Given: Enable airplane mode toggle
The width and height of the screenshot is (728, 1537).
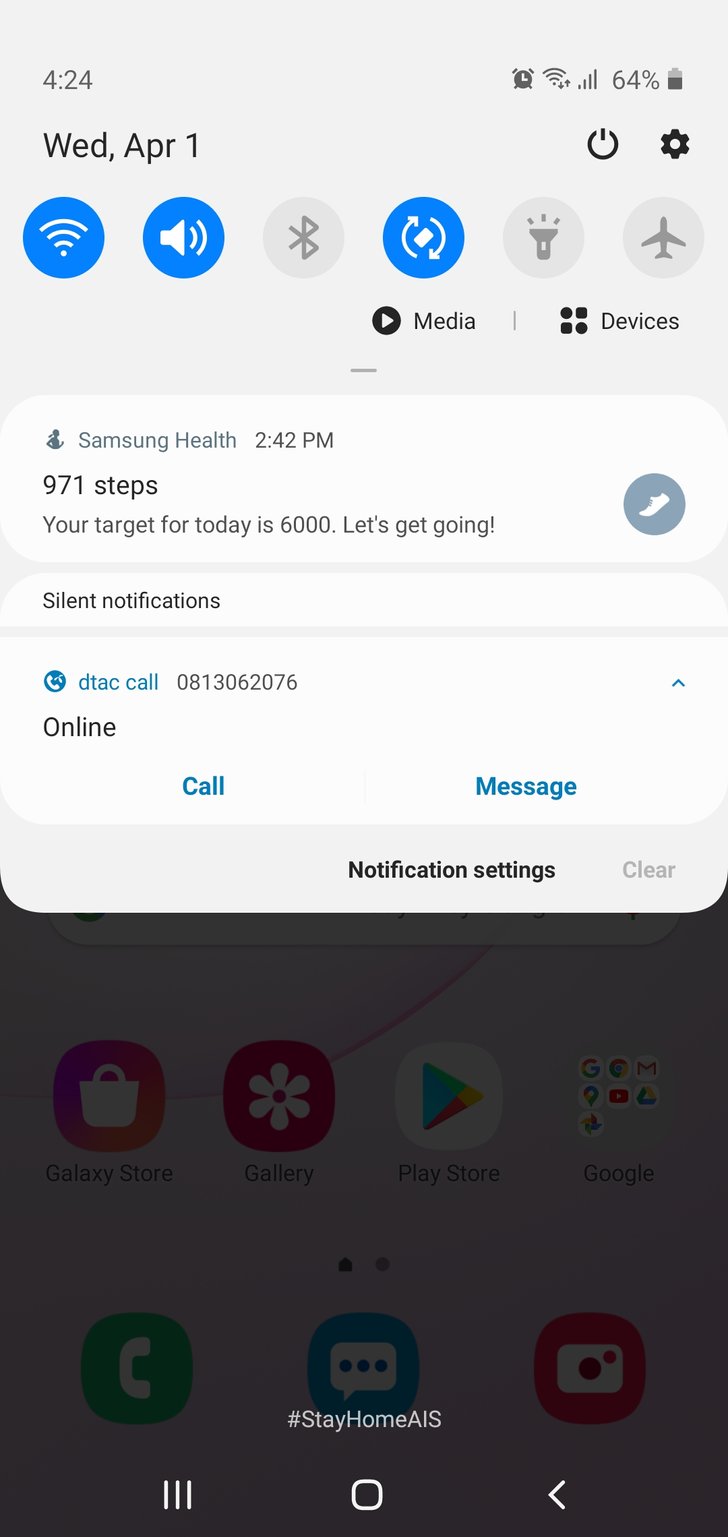Looking at the screenshot, I should click(664, 238).
